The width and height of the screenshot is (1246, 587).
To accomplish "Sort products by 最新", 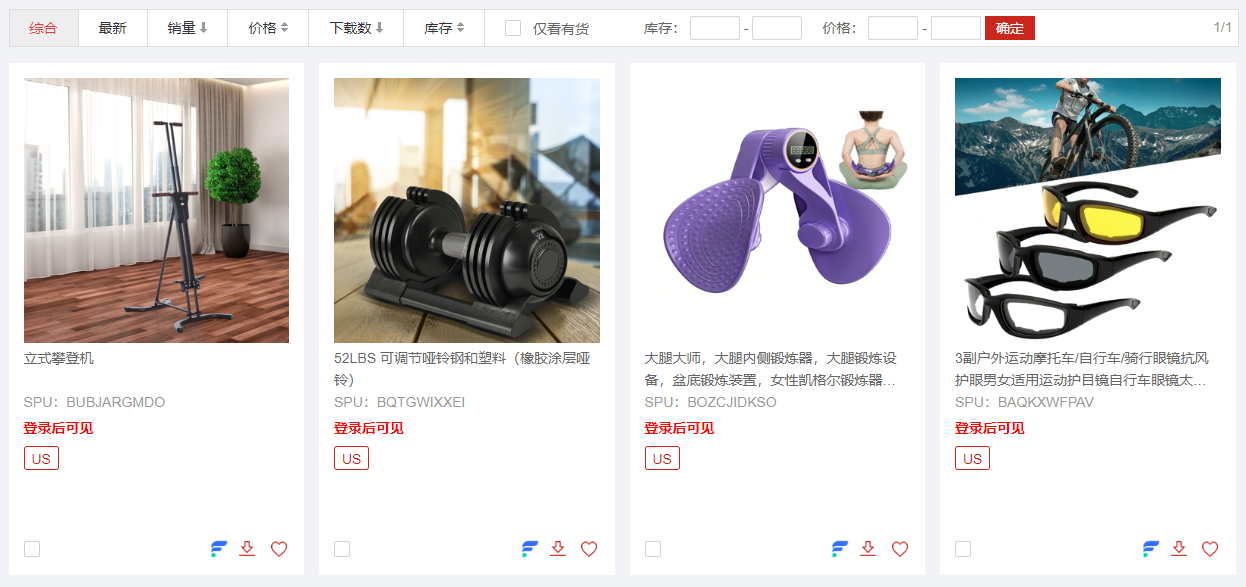I will tap(112, 28).
